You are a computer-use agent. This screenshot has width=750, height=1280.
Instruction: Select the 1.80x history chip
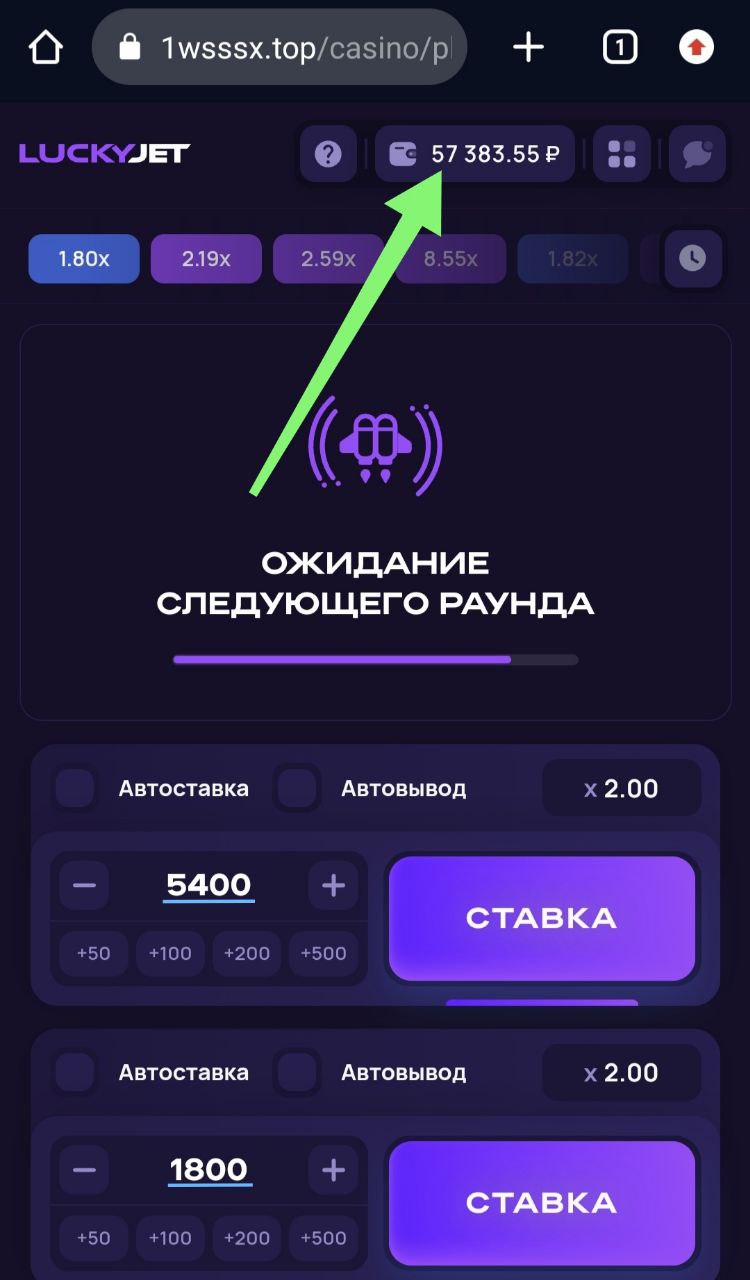(84, 259)
